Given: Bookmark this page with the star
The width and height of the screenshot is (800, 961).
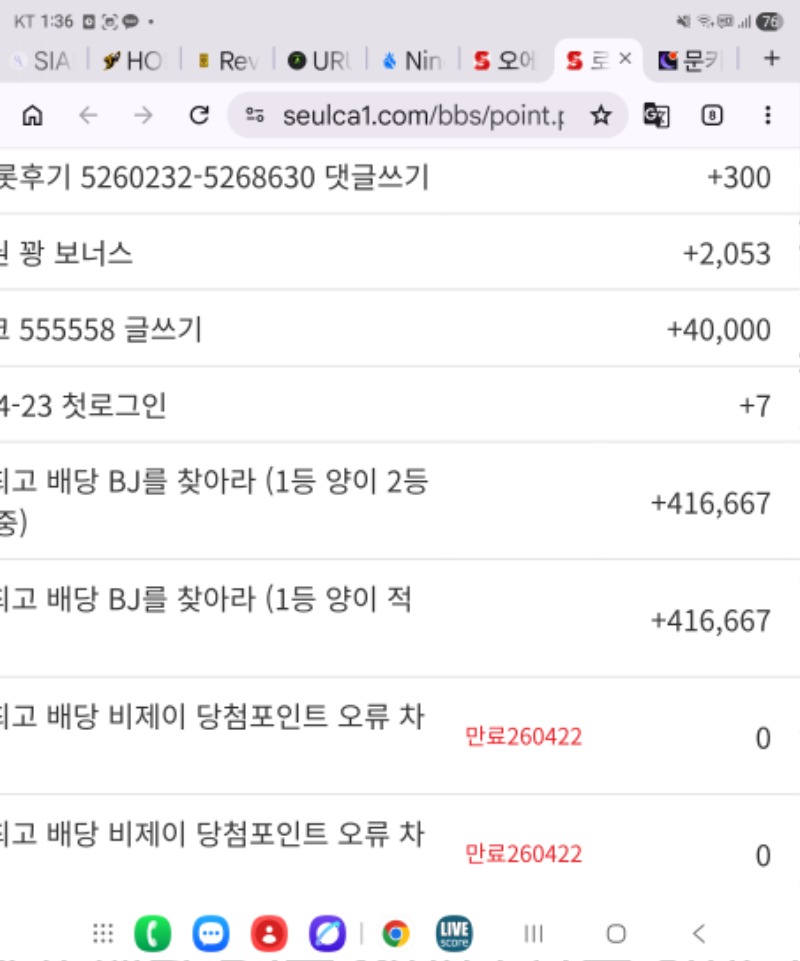Looking at the screenshot, I should tap(601, 115).
